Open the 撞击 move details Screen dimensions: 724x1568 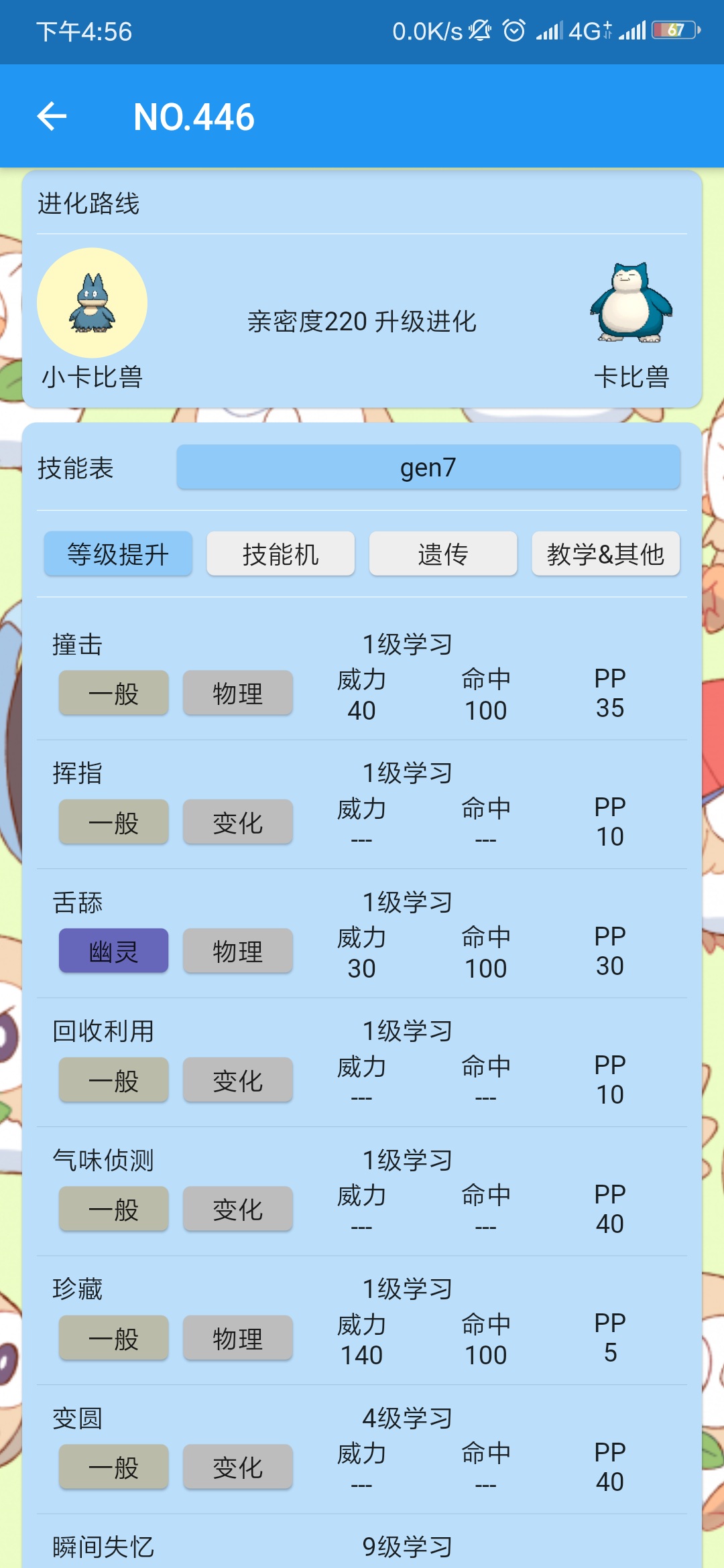pos(362,675)
